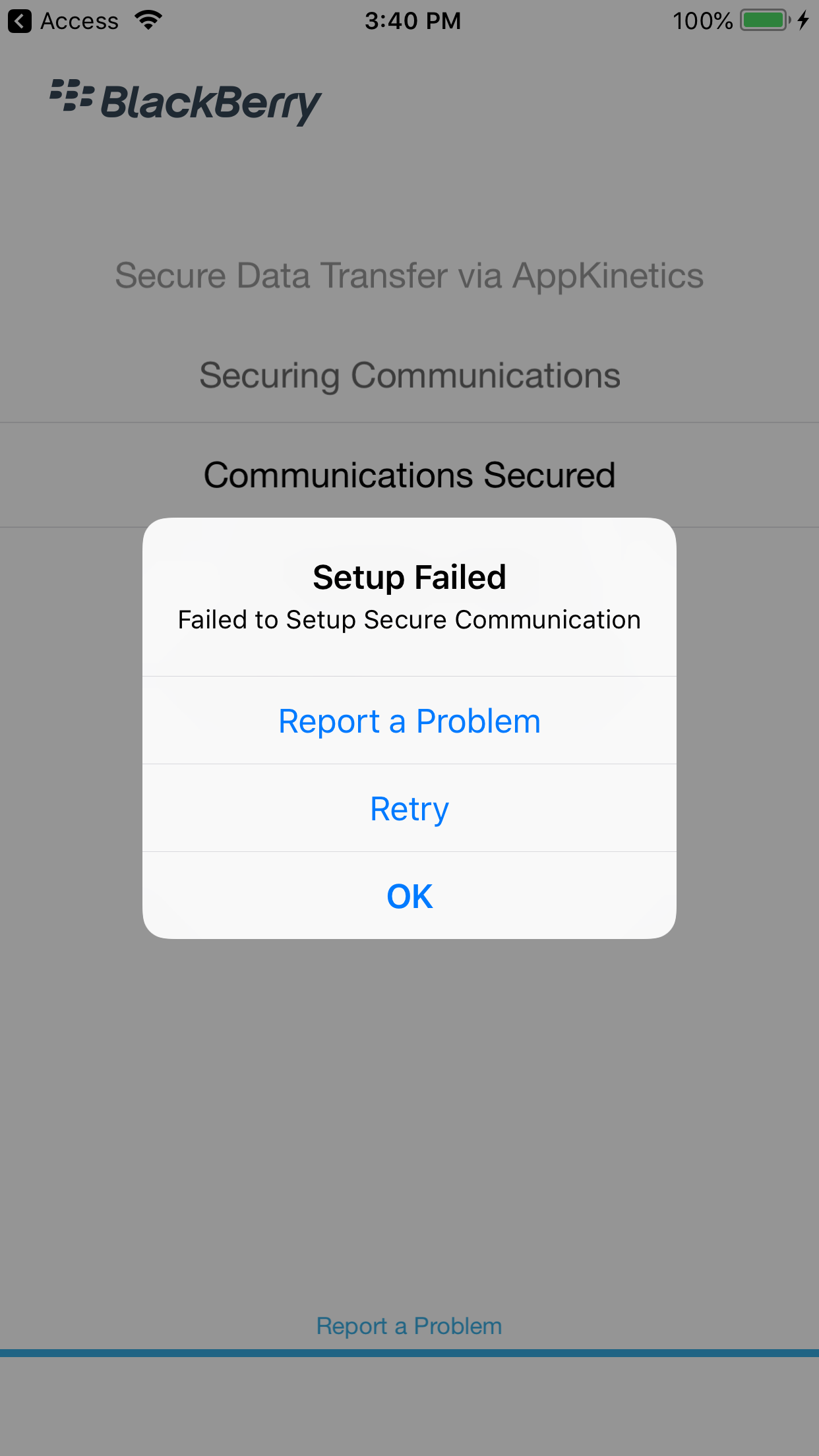Tap Report a Problem in the dialog
Screen dimensions: 819x1456
click(409, 721)
